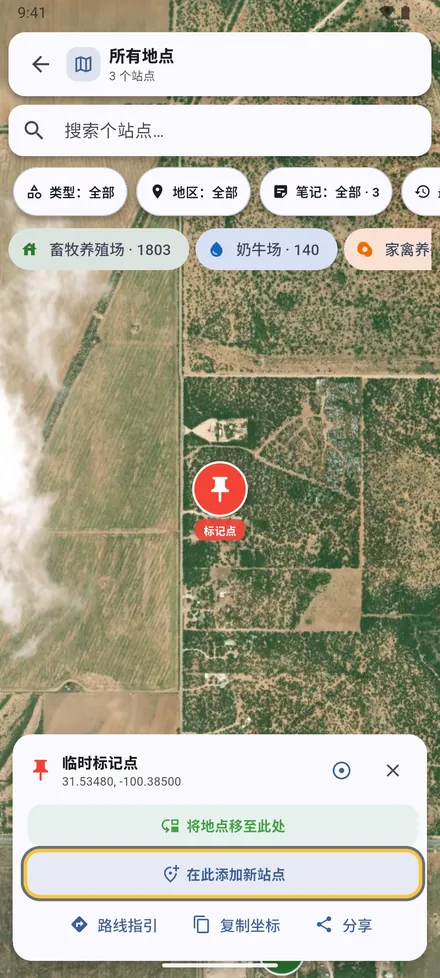The width and height of the screenshot is (440, 978).
Task: Share the marker via 分享
Action: [x=344, y=925]
